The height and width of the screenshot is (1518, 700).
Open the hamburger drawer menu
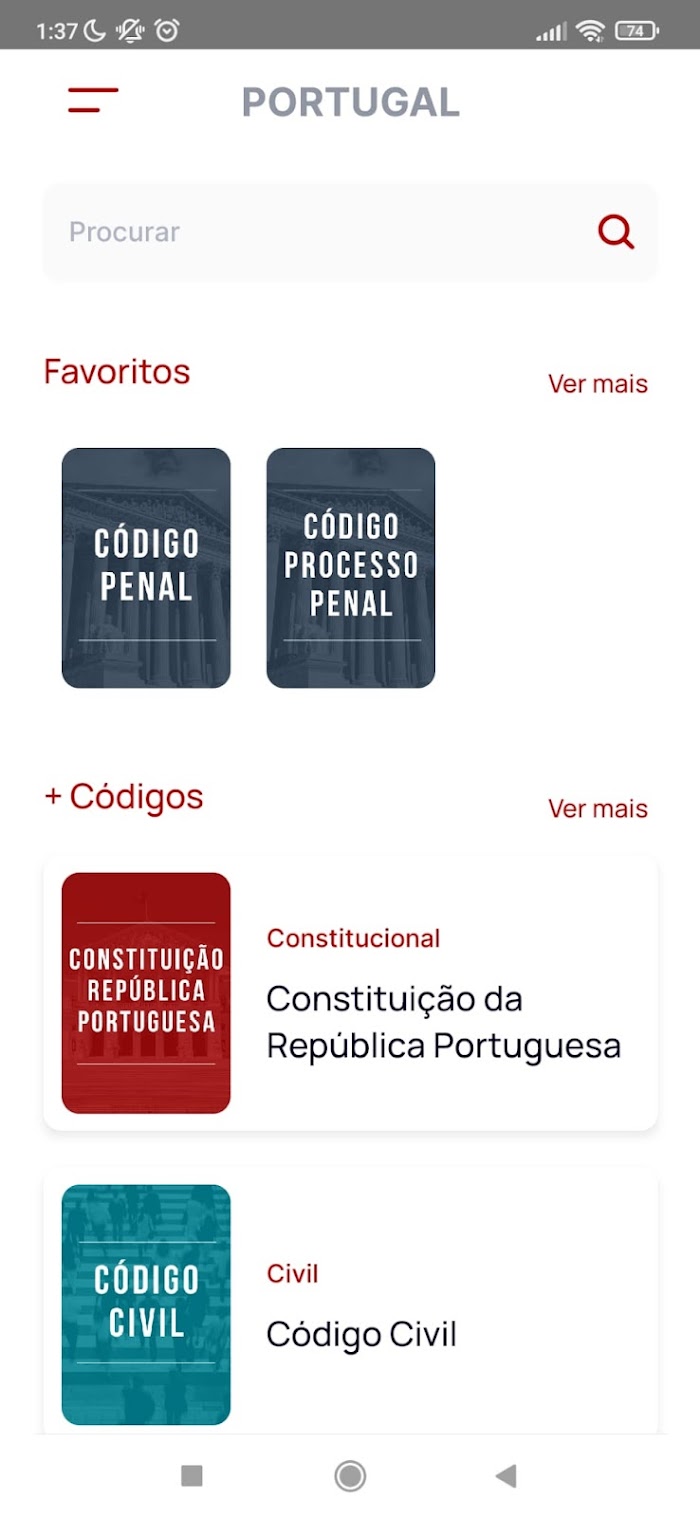(93, 100)
